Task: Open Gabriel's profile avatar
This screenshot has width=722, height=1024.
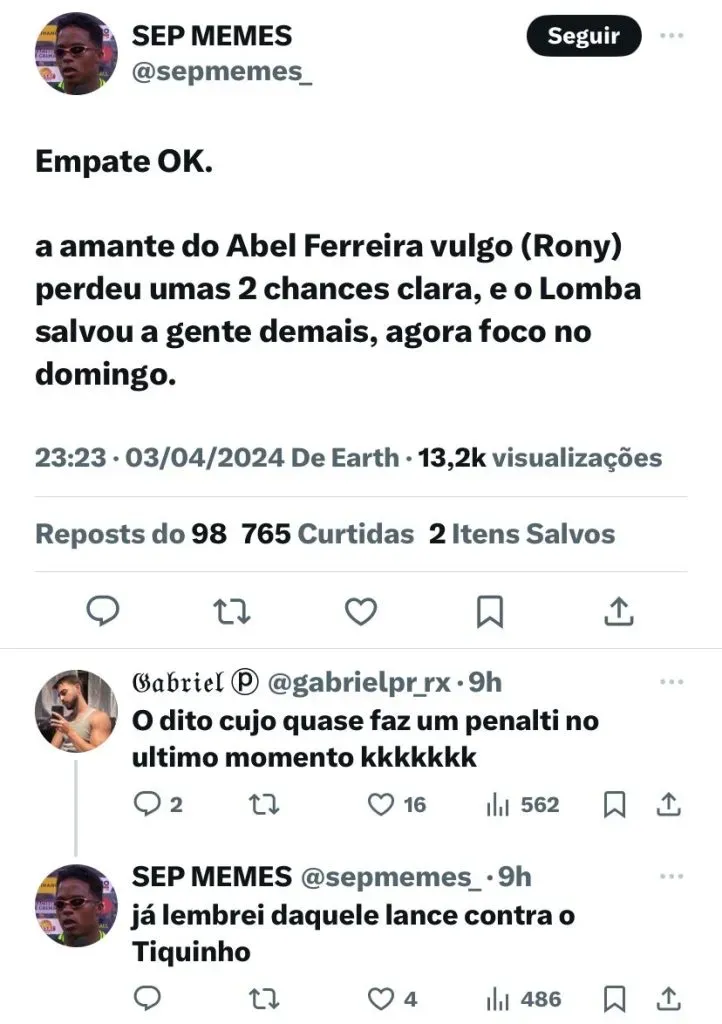Action: 77,711
